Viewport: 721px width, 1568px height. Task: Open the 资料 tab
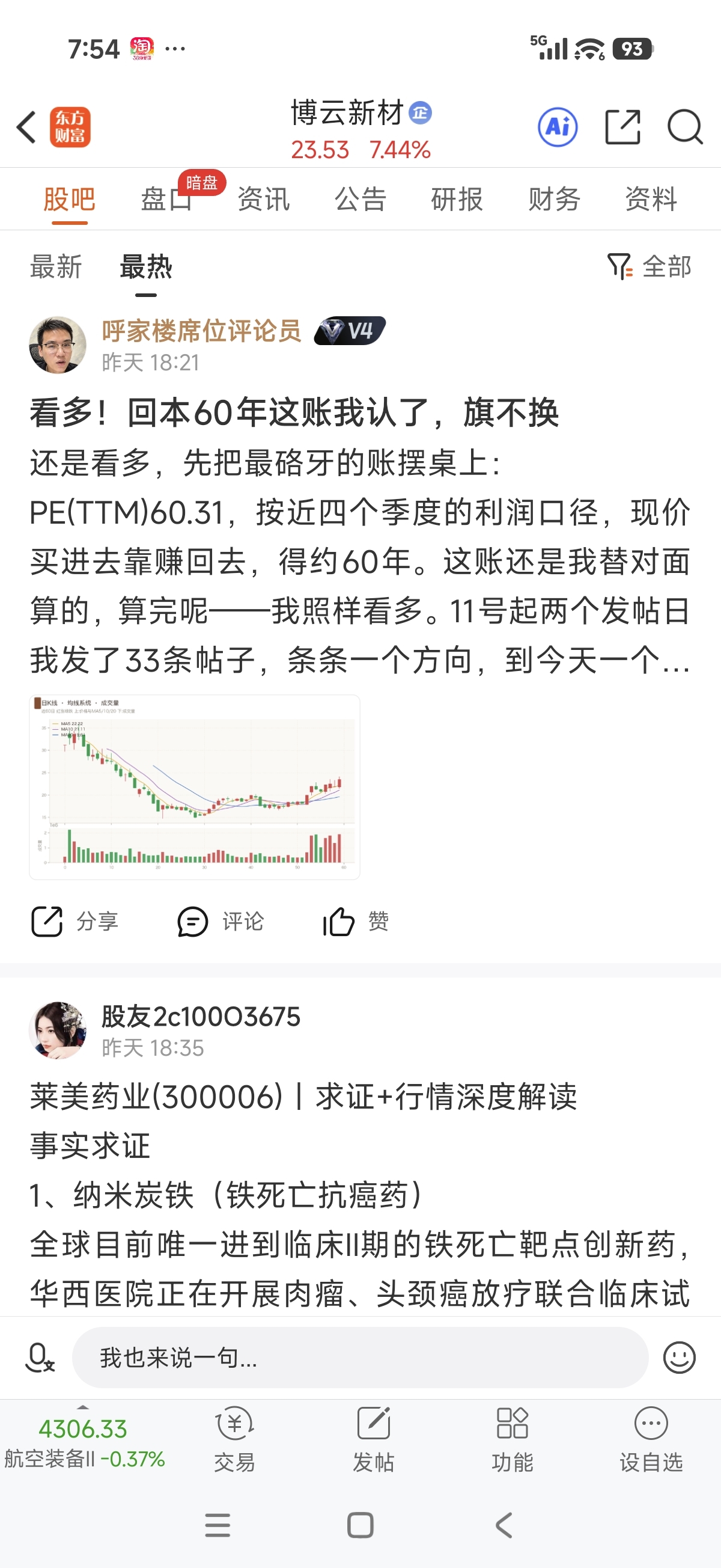[x=651, y=199]
